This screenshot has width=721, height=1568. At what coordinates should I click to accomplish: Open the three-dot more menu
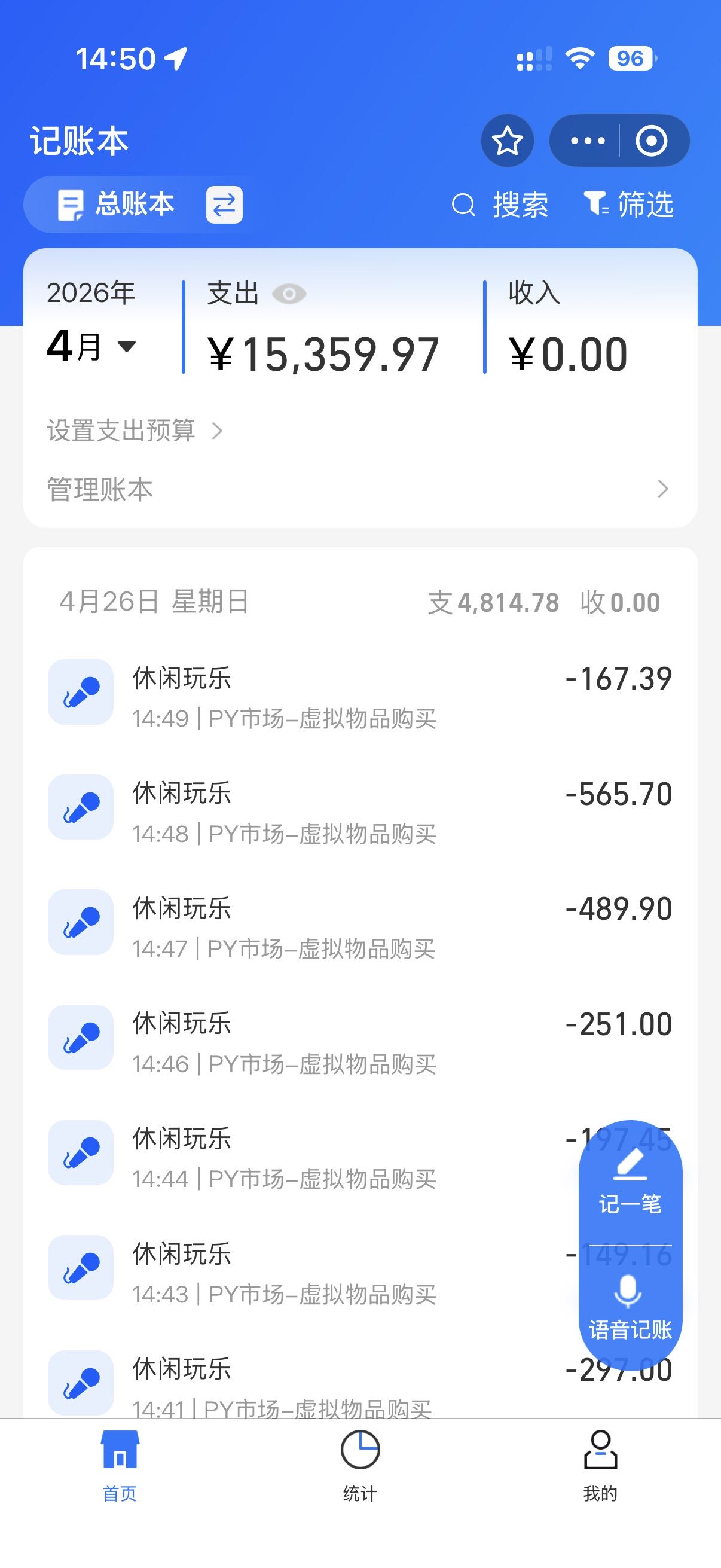[x=587, y=141]
